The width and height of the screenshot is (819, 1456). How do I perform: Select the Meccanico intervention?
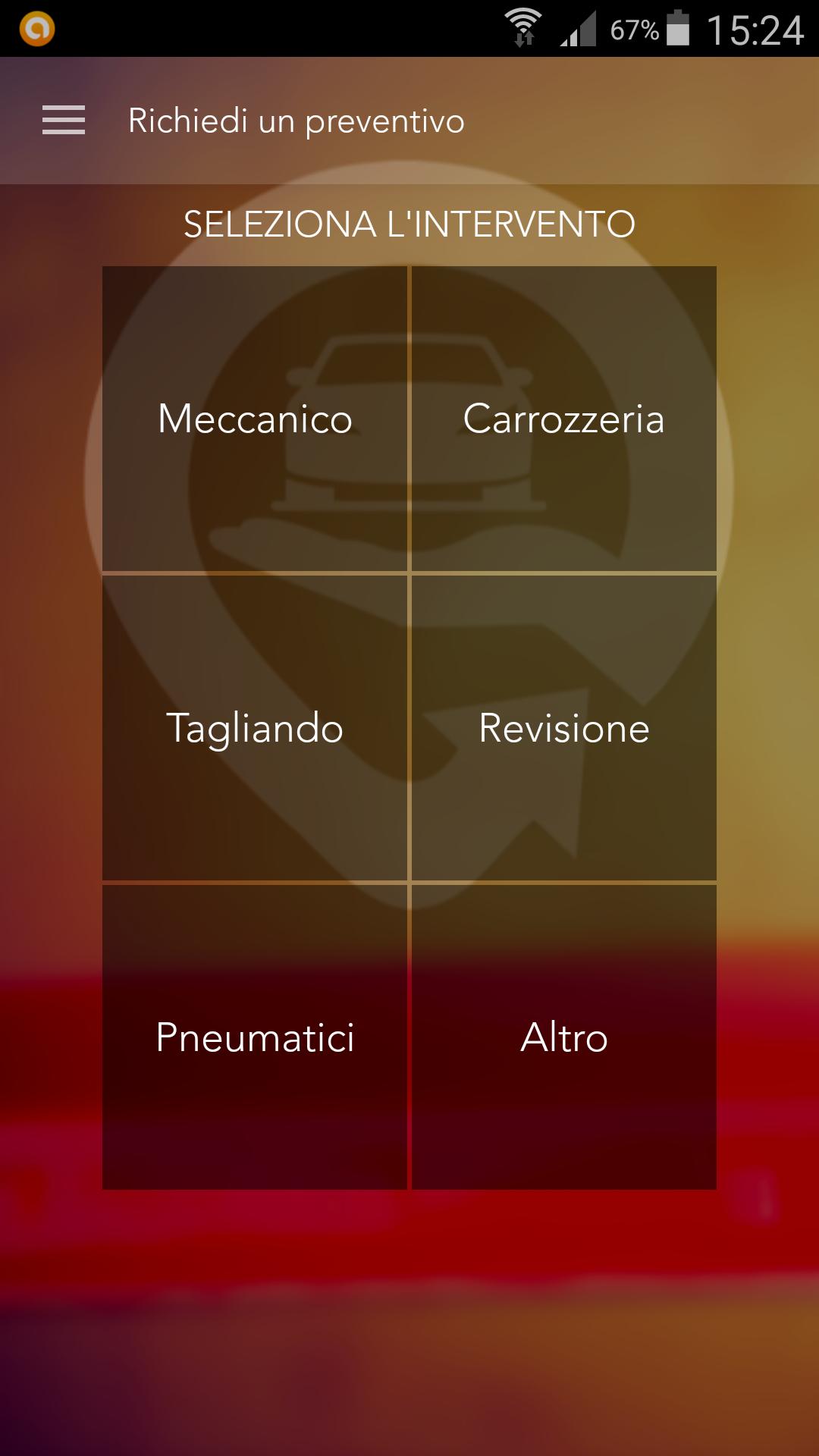(x=255, y=419)
